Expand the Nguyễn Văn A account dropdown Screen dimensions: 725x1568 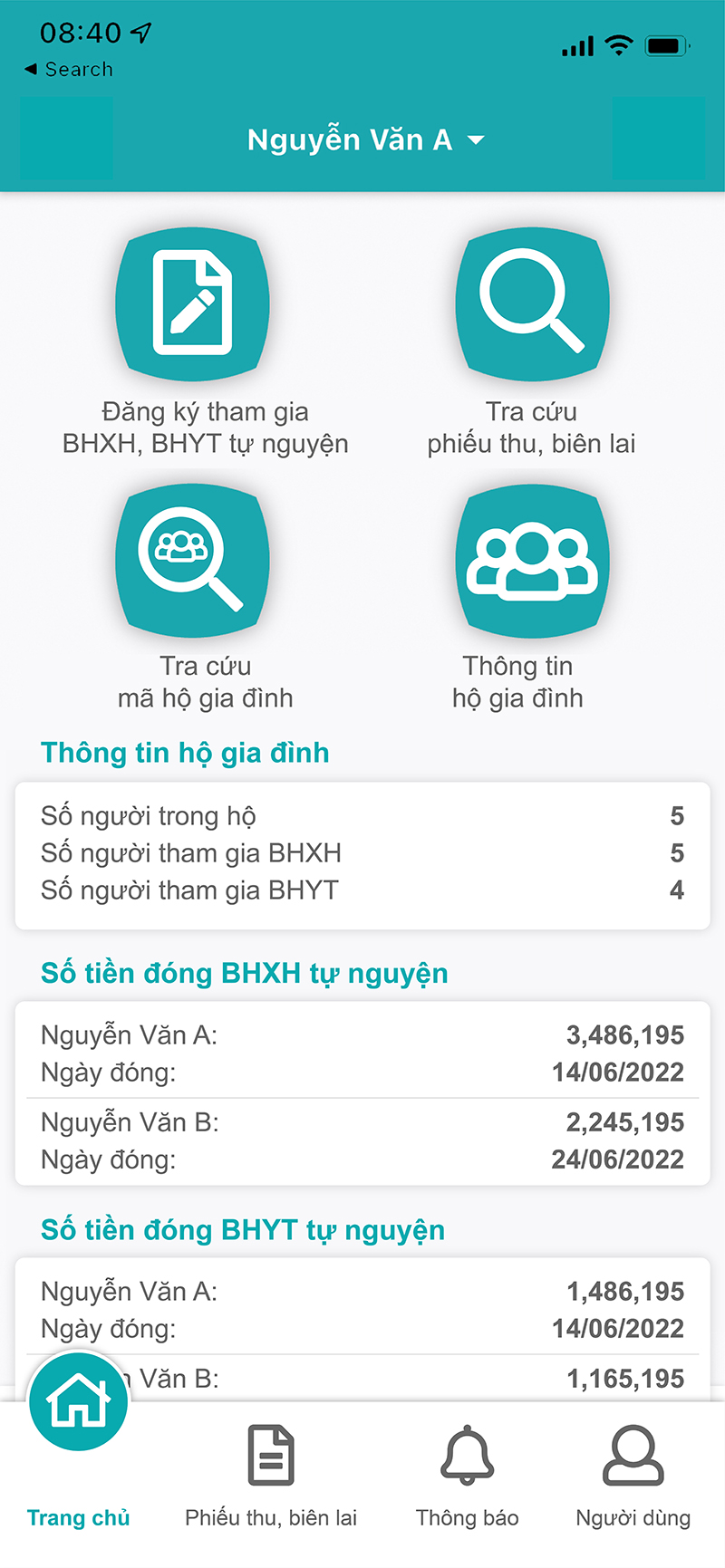366,140
